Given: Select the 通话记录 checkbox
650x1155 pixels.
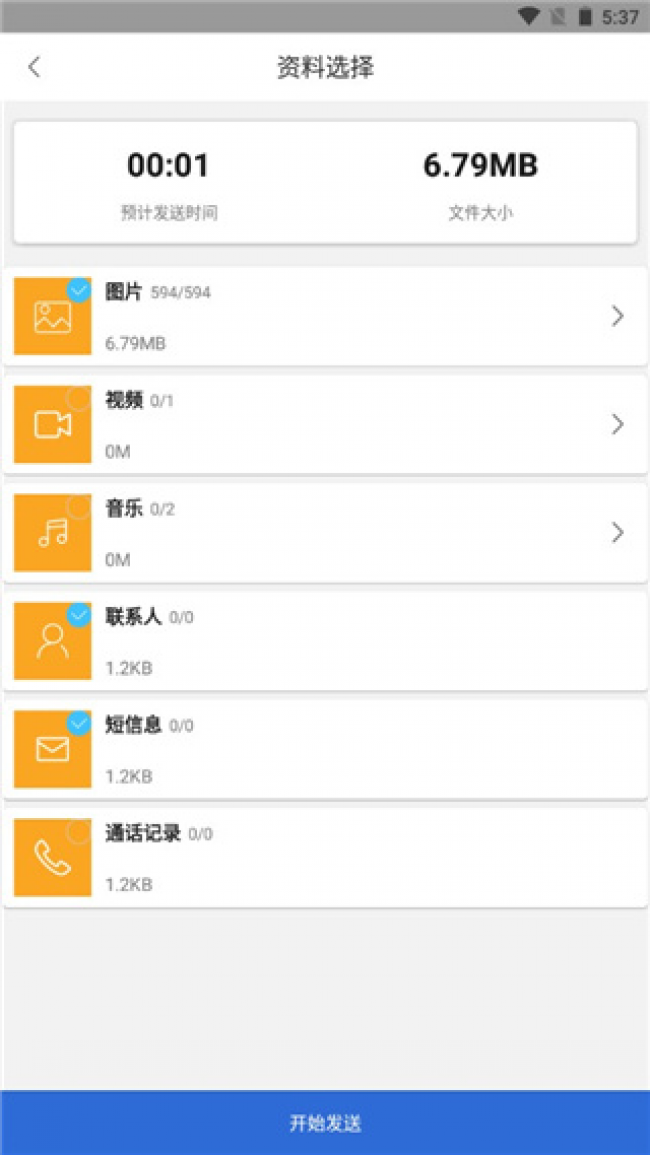Looking at the screenshot, I should coord(79,832).
